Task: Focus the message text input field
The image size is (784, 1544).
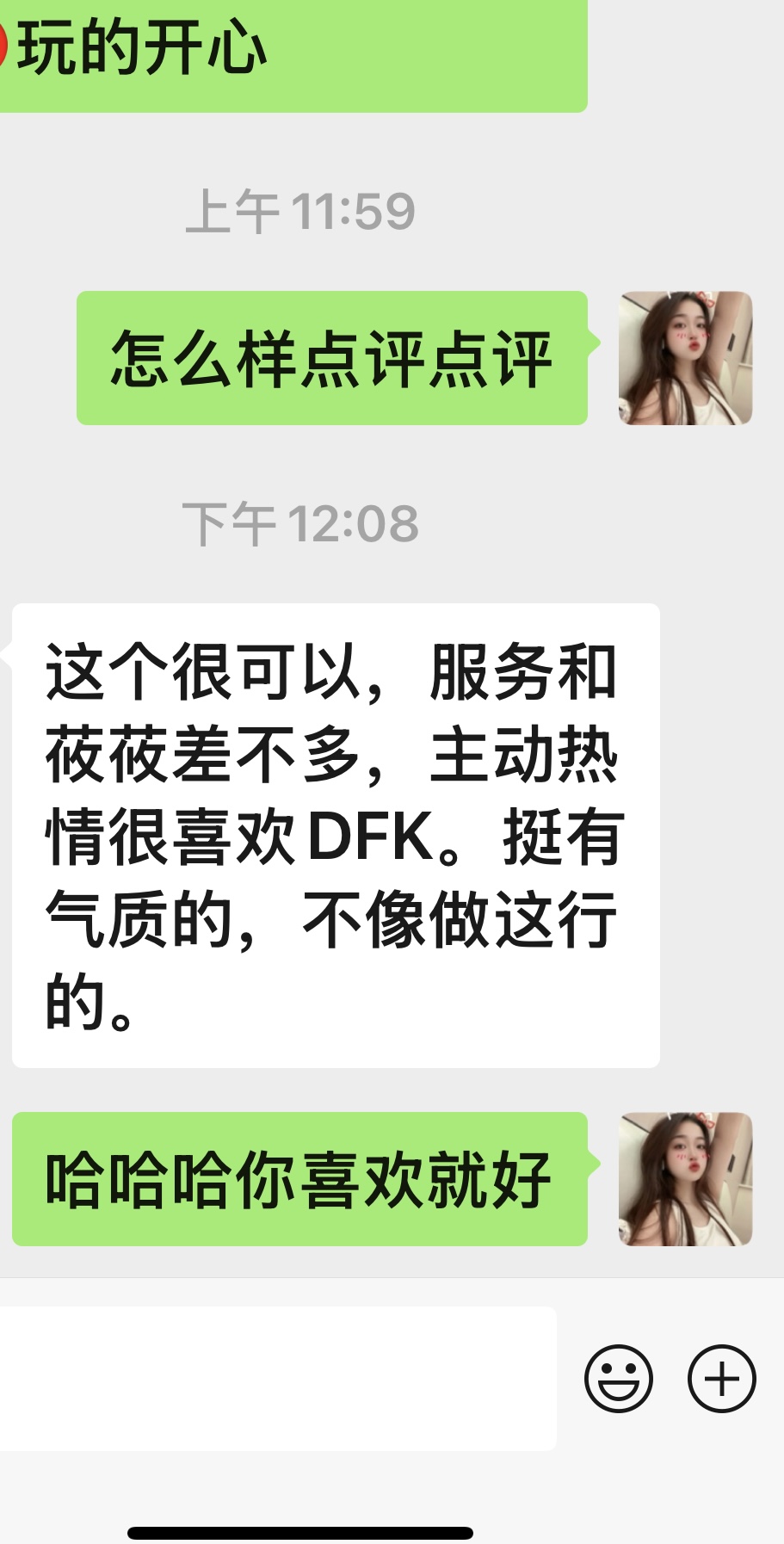Action: click(x=275, y=1378)
